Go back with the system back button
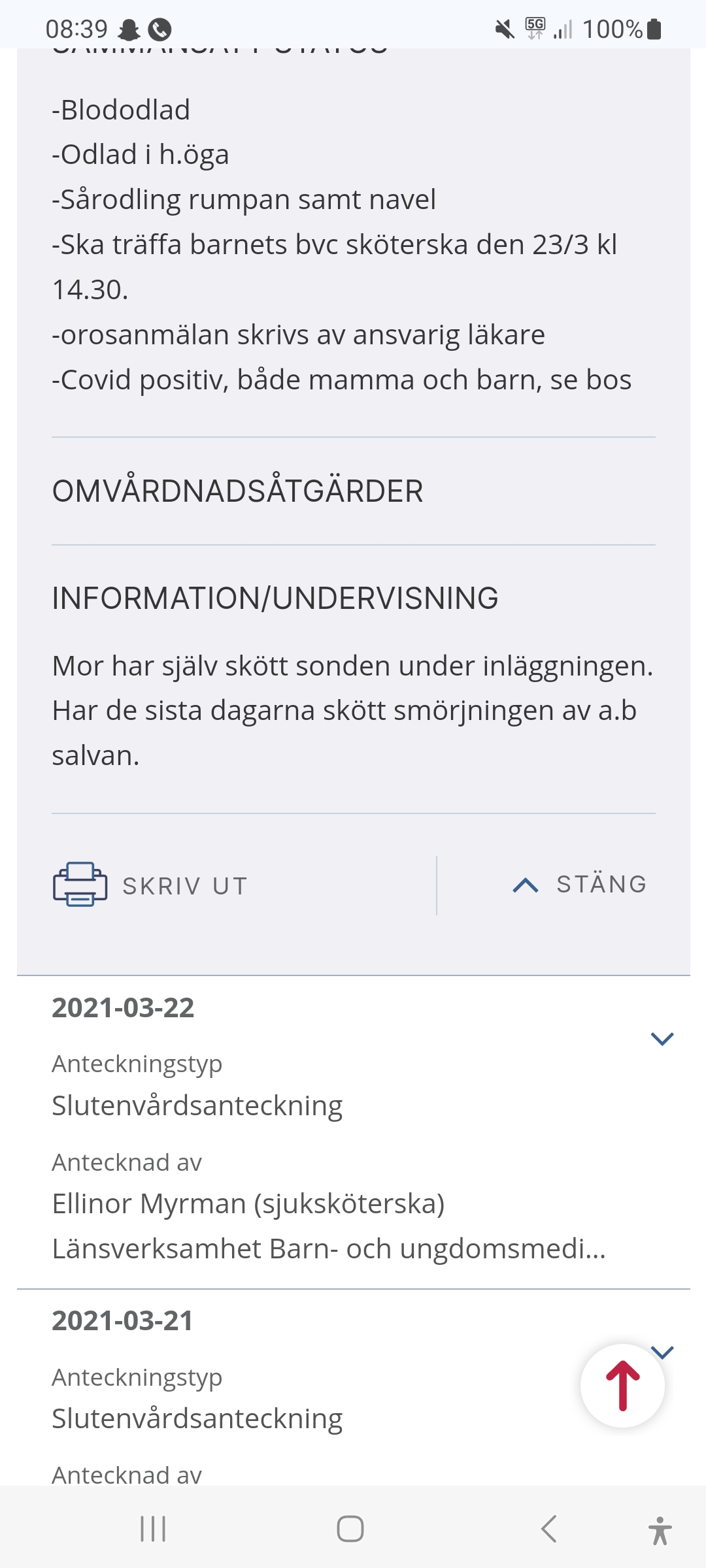The image size is (706, 1568). tap(548, 1529)
